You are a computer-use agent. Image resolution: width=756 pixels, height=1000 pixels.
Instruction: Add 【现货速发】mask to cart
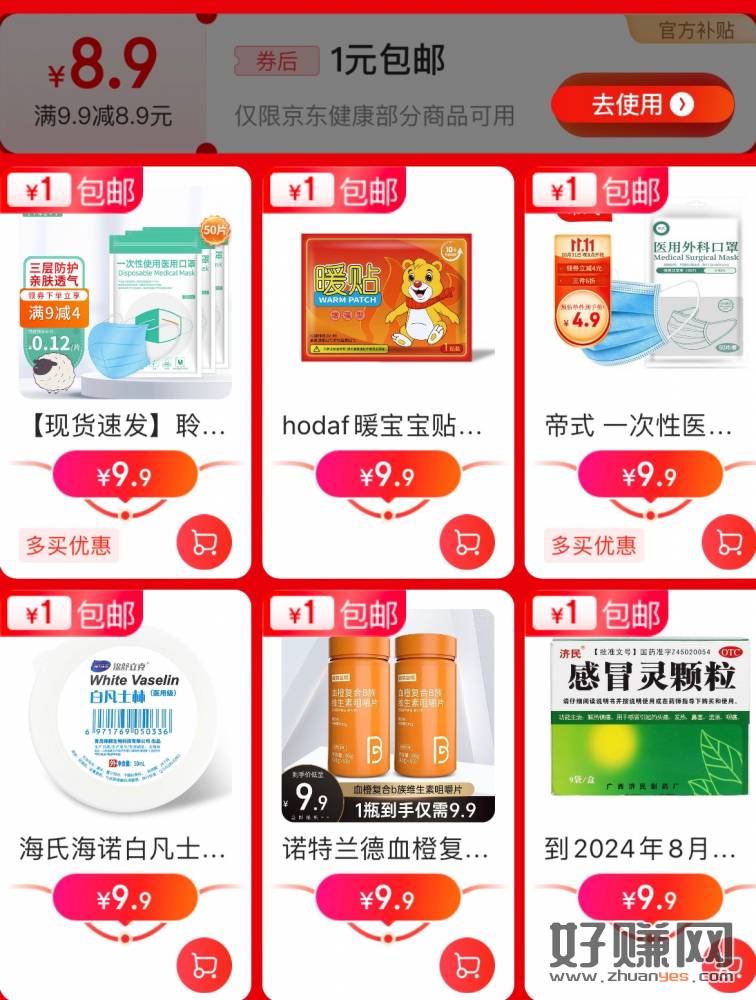pyautogui.click(x=204, y=543)
